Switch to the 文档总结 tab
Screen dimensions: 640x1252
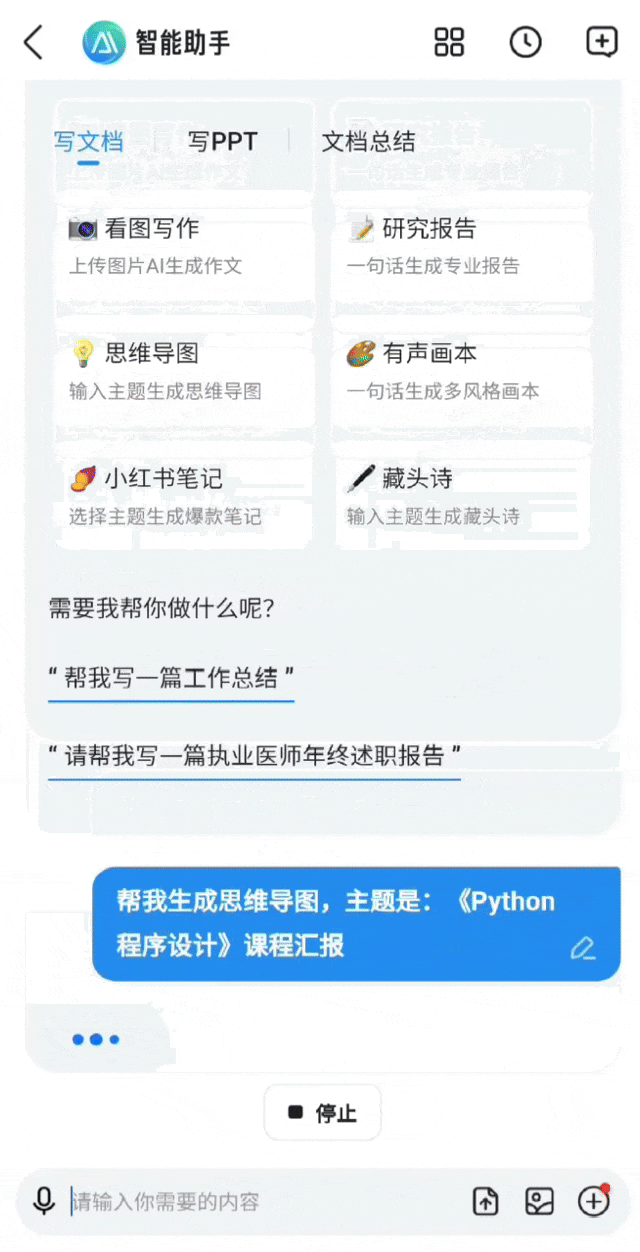[x=368, y=141]
